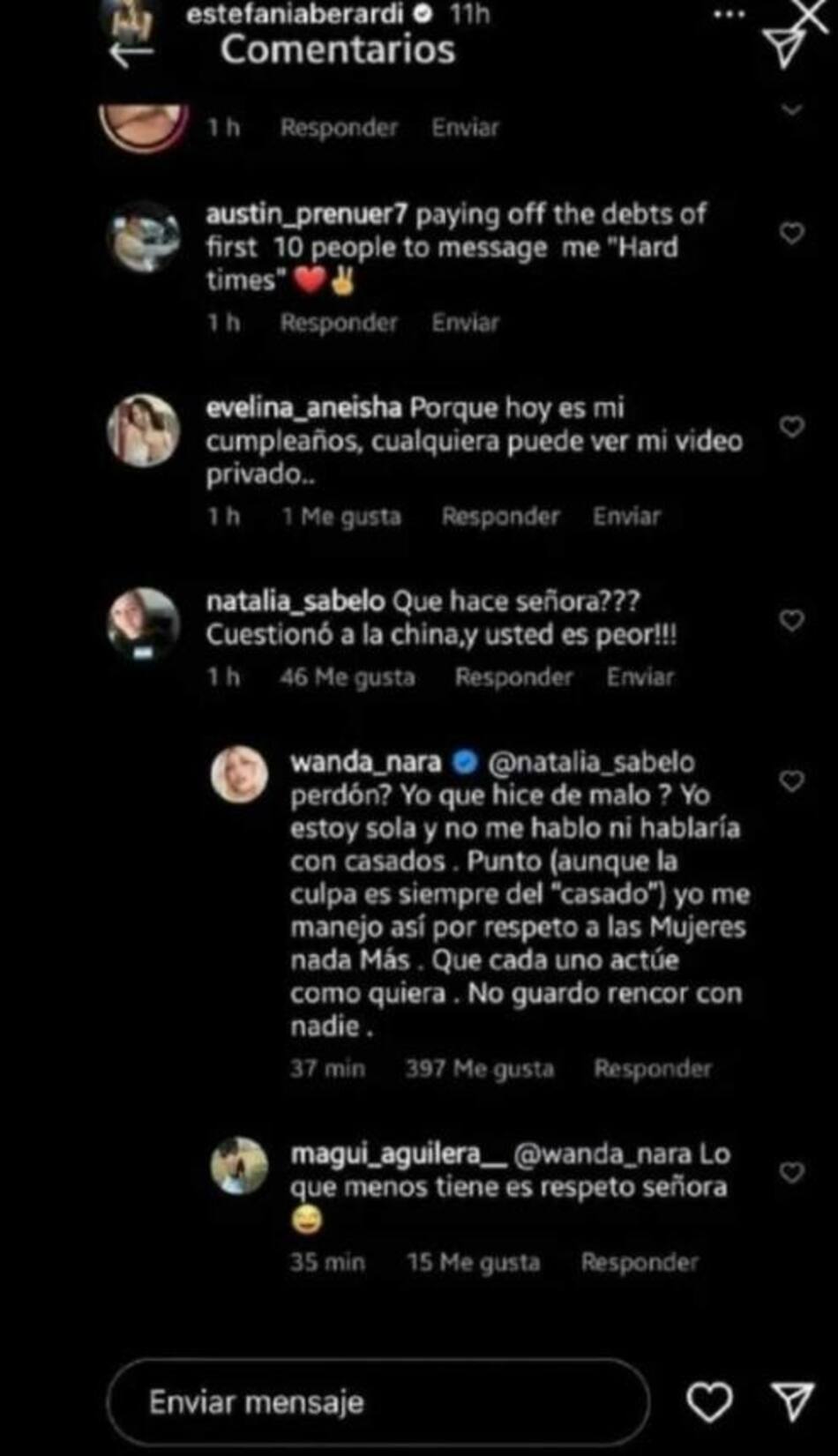Collapse comments with the chevron-down arrow

pos(791,106)
